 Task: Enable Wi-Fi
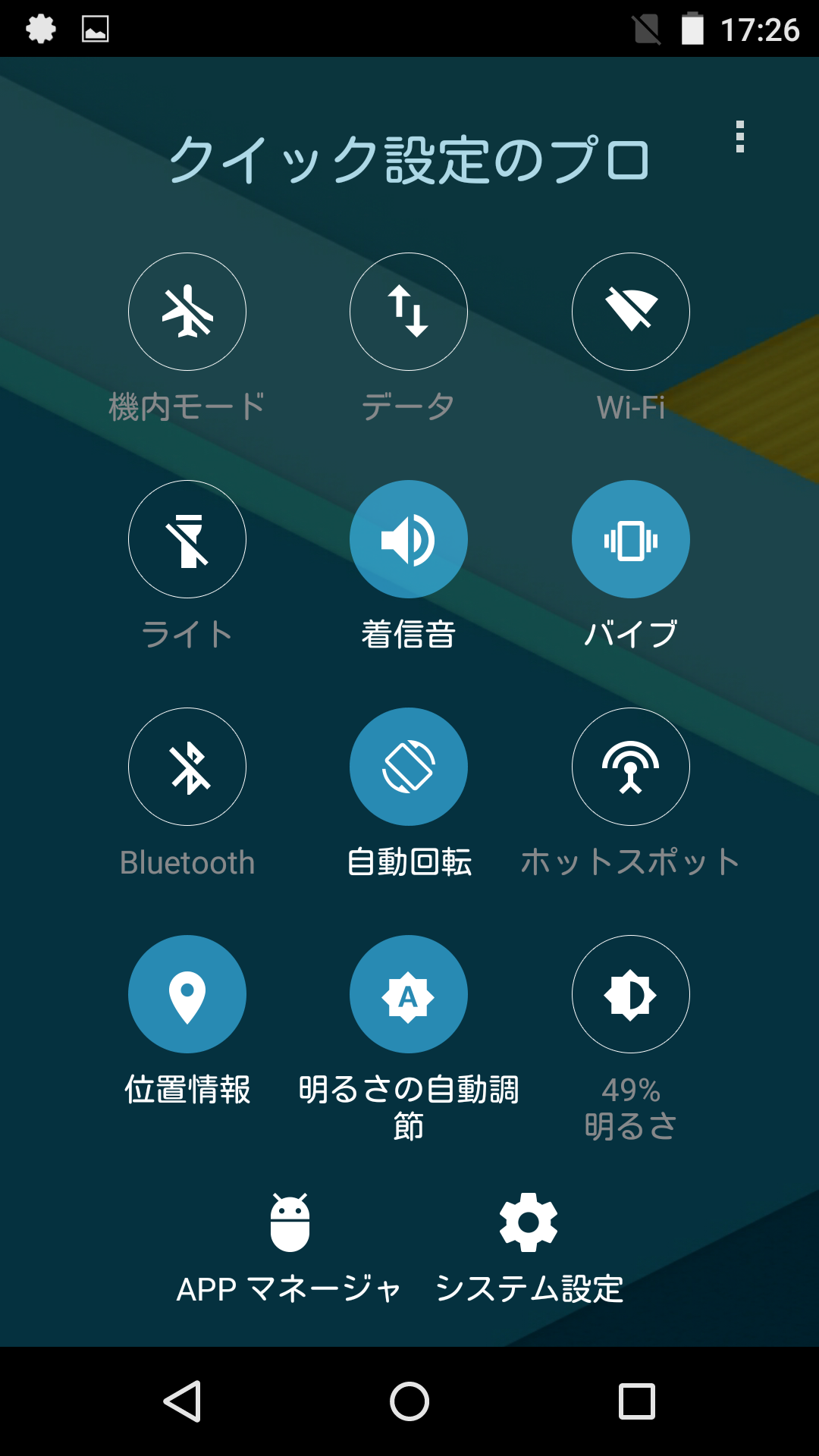click(x=631, y=312)
